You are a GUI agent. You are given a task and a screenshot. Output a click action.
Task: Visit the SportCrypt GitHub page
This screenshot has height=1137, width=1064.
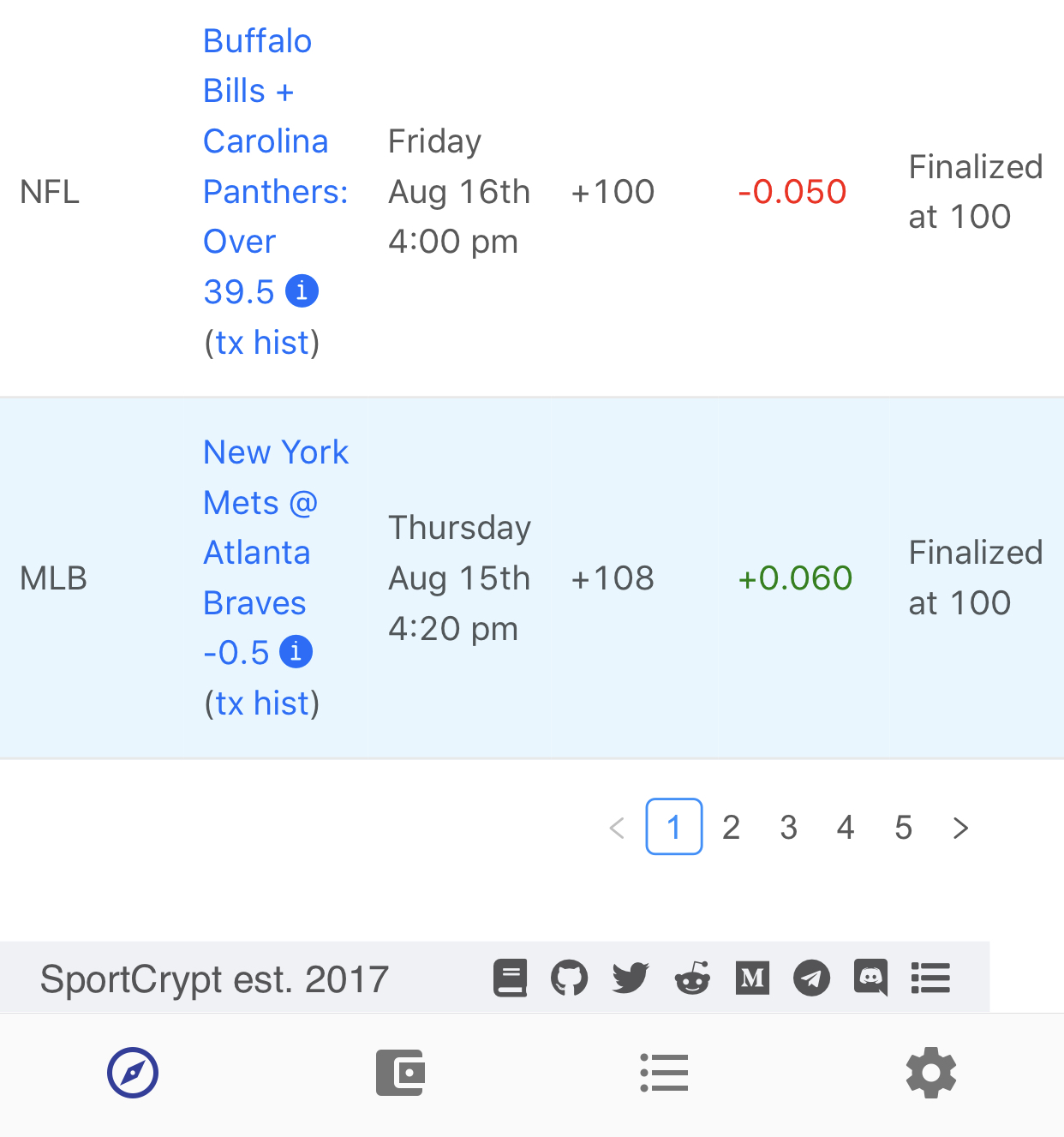[570, 978]
